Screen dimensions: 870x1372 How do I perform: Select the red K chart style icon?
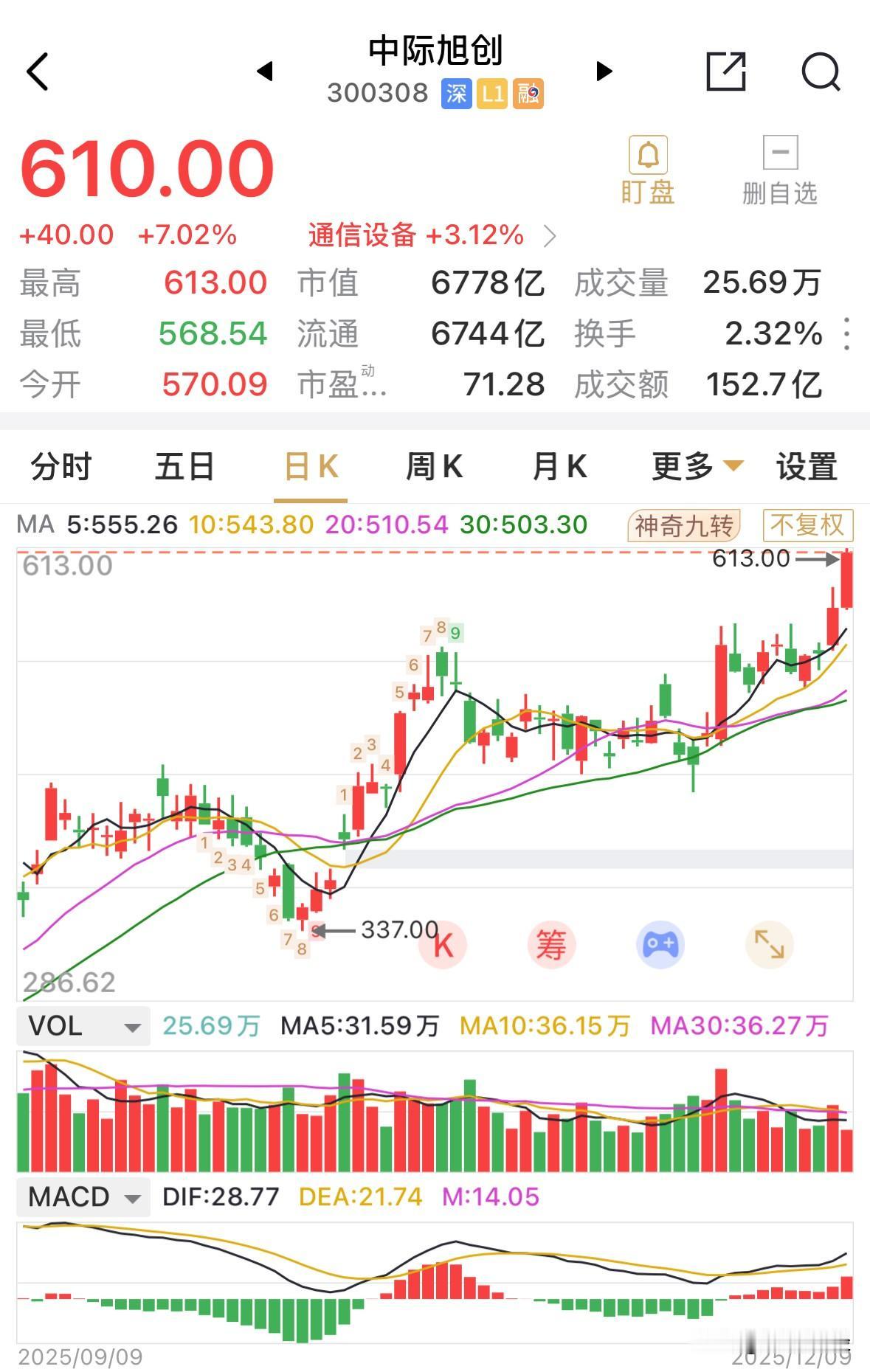[443, 944]
